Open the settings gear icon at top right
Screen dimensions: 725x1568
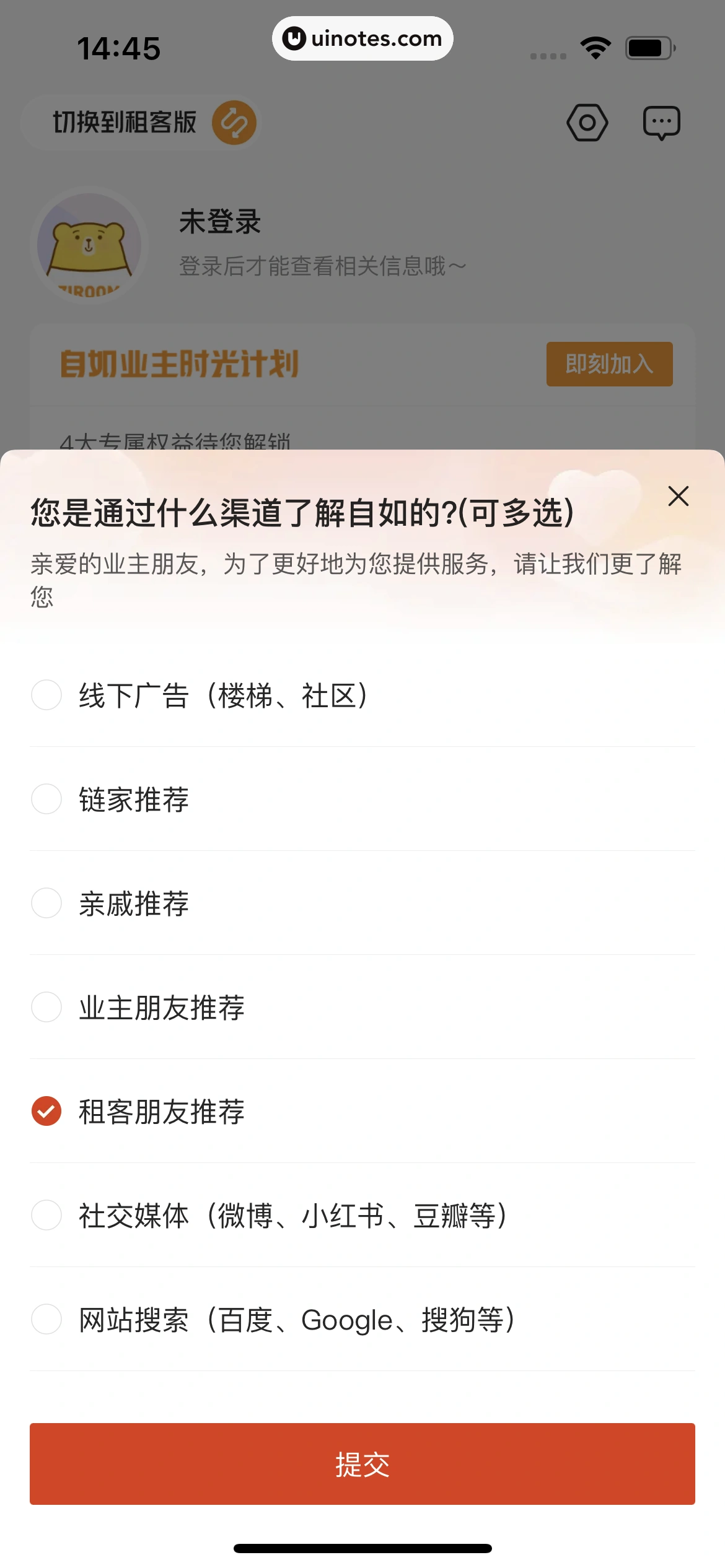(586, 122)
